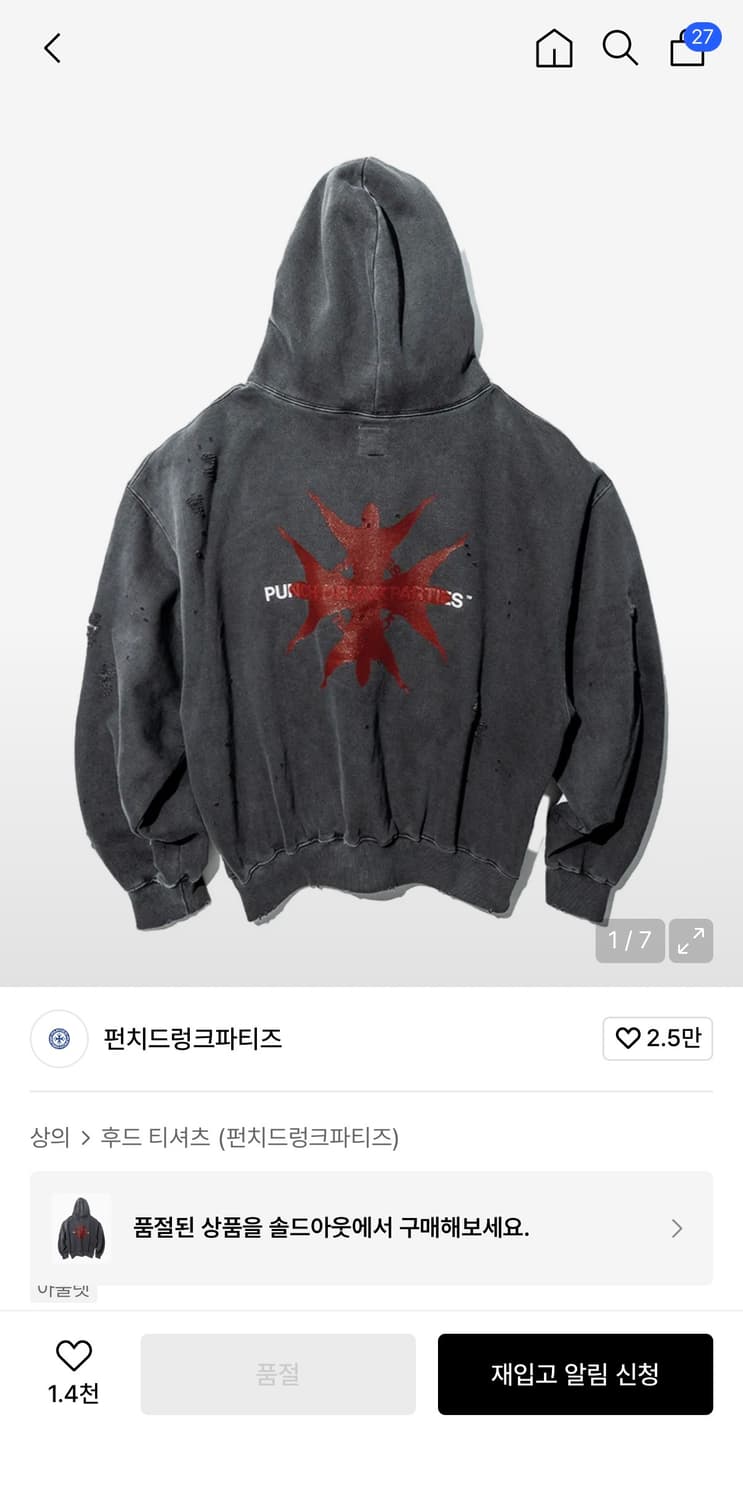The image size is (743, 1500).
Task: Select the 아울렛 label at bottom left
Action: tap(64, 1288)
